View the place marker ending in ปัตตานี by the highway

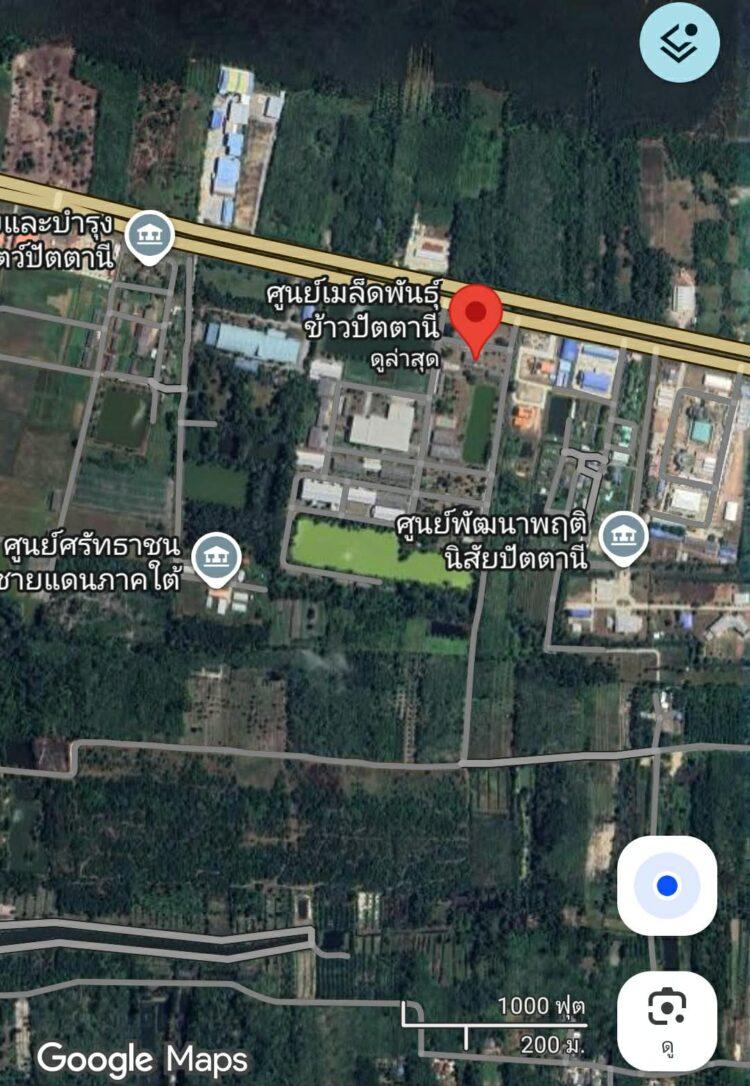(150, 236)
